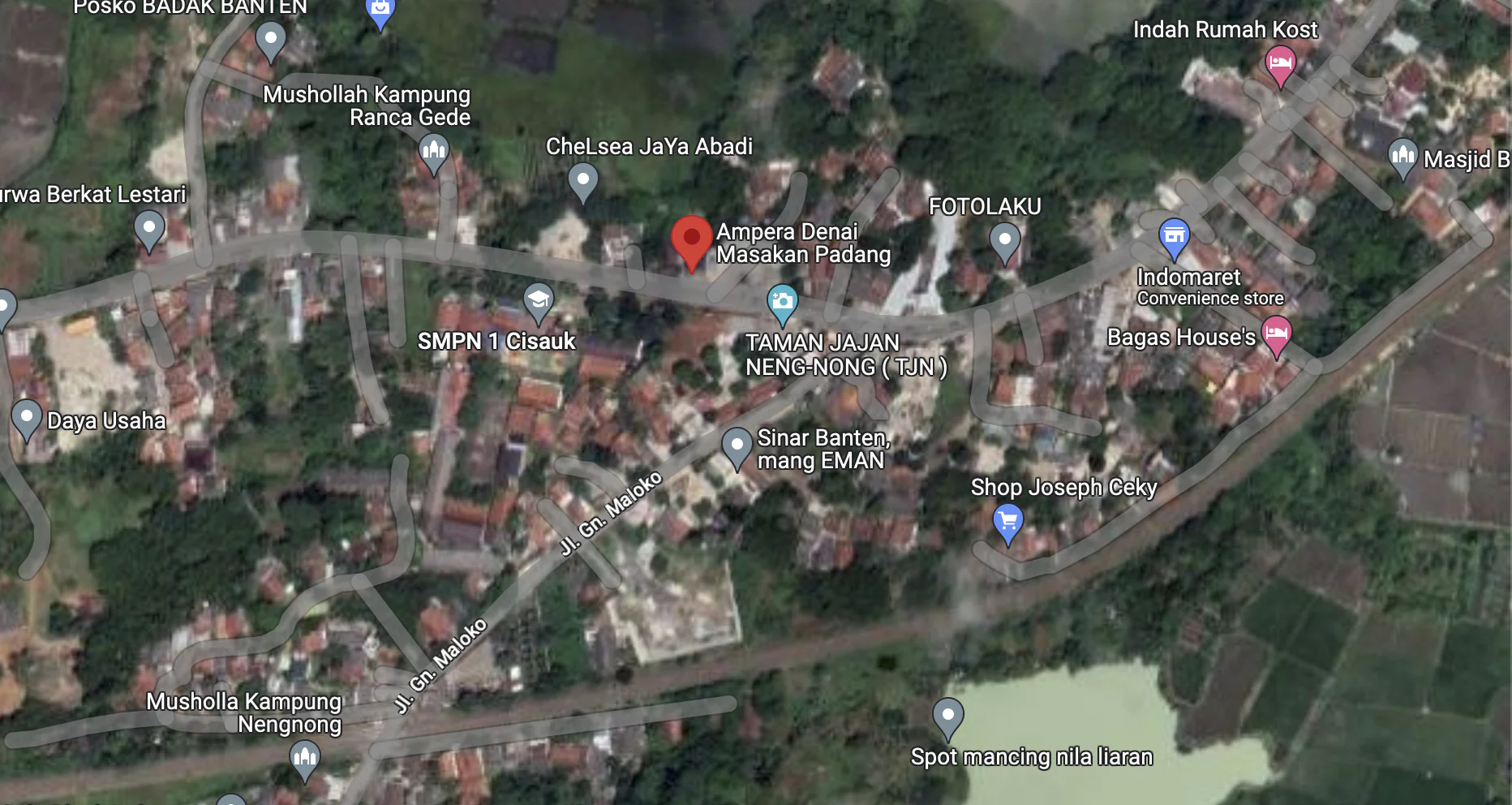The height and width of the screenshot is (805, 1512).
Task: Tap the TAMAN JAJAN NENG-NONG photo spot marker
Action: coord(782,302)
